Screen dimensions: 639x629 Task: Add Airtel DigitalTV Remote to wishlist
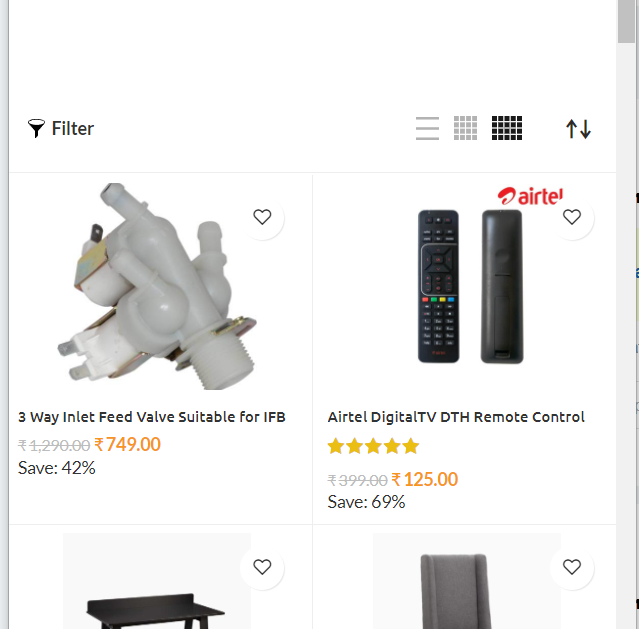tap(572, 217)
